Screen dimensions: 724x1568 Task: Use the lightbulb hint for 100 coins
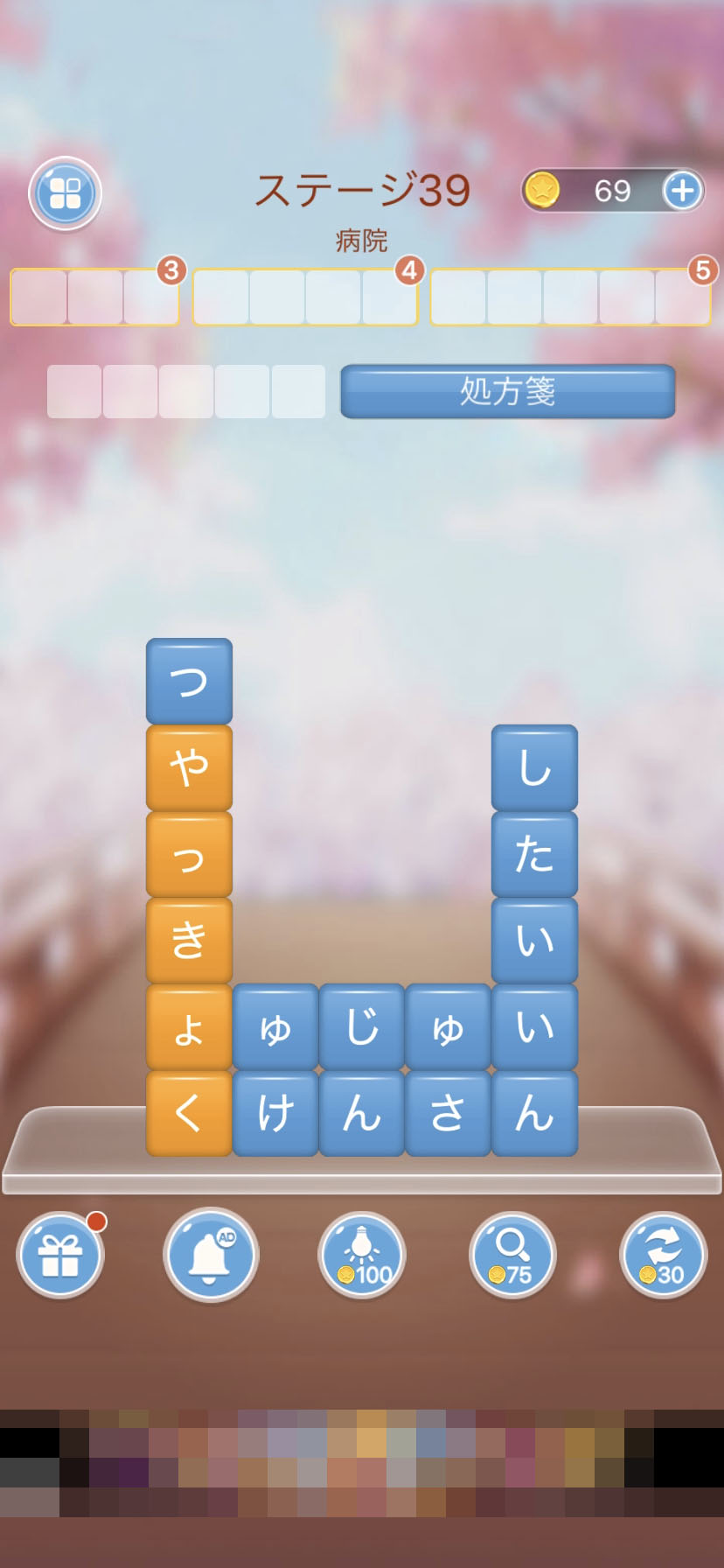(362, 1255)
